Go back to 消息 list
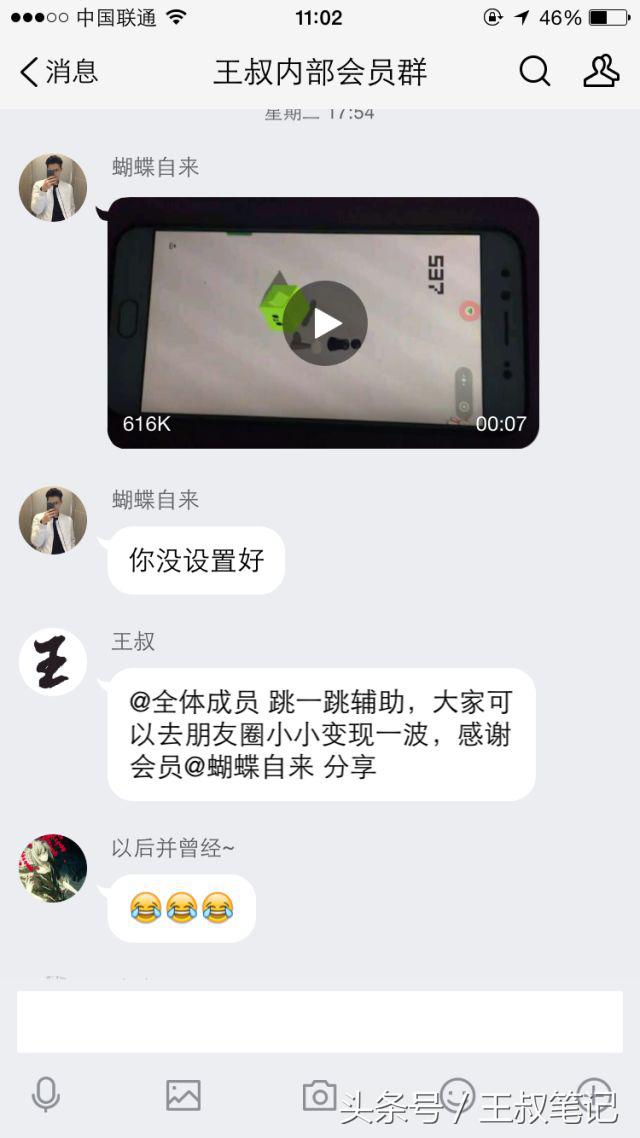This screenshot has width=640, height=1138. (x=60, y=72)
